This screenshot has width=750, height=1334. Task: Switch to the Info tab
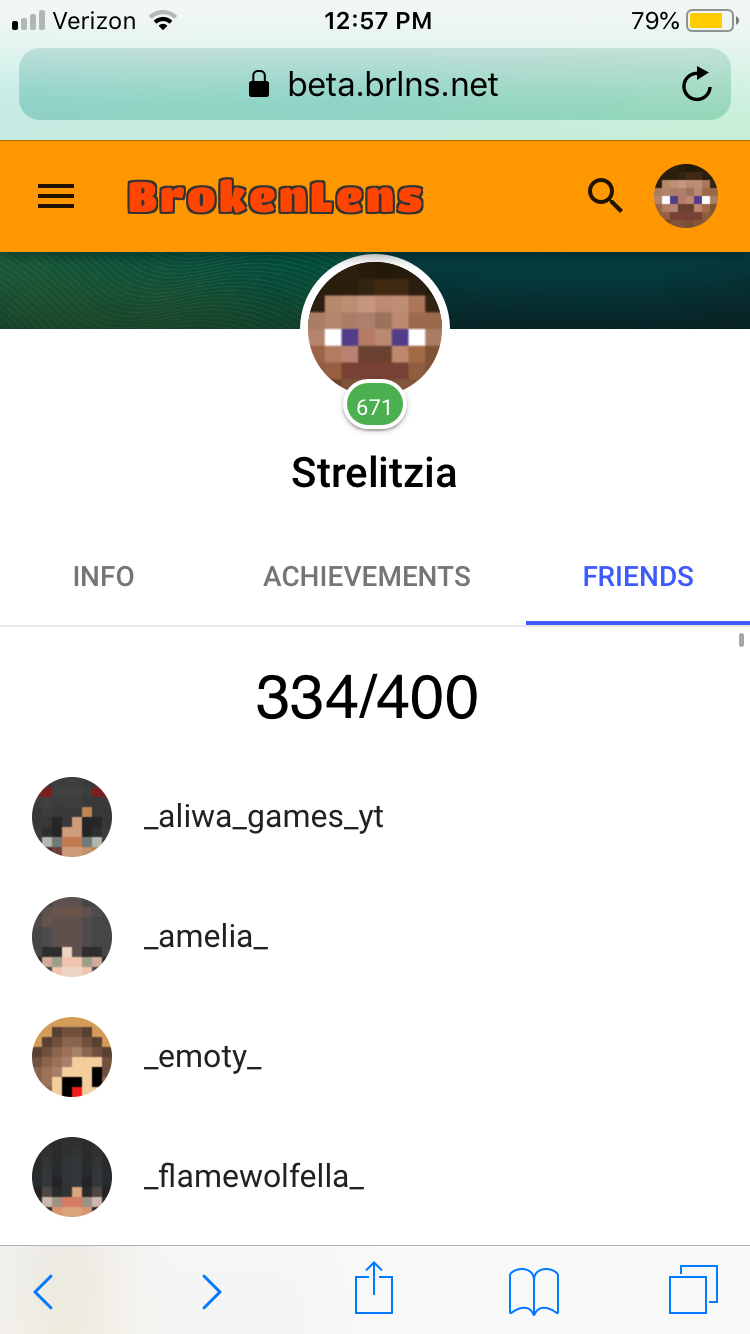pos(104,577)
